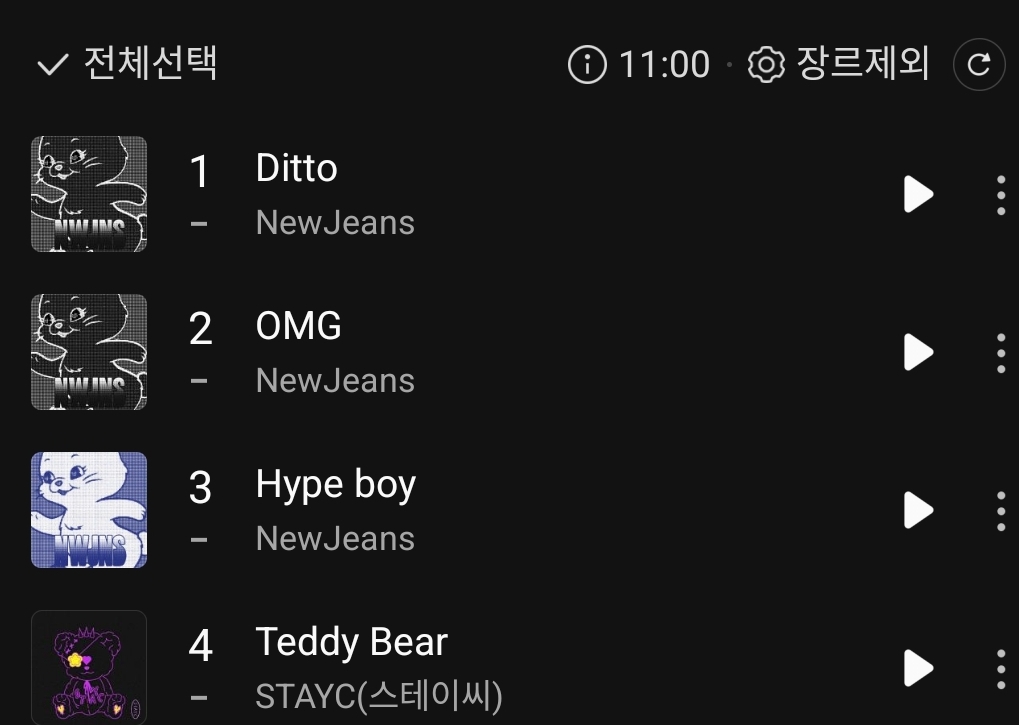Screen dimensions: 1019x725
Task: Open more options for Teddy Bear
Action: (x=1000, y=669)
